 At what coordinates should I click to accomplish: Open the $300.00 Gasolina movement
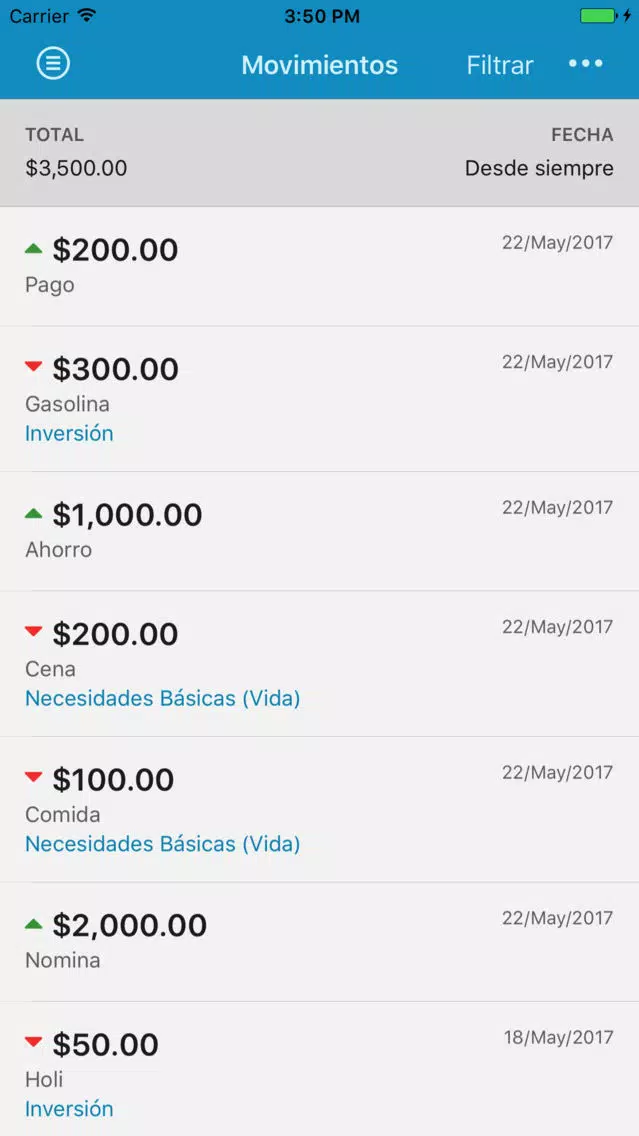pos(320,399)
